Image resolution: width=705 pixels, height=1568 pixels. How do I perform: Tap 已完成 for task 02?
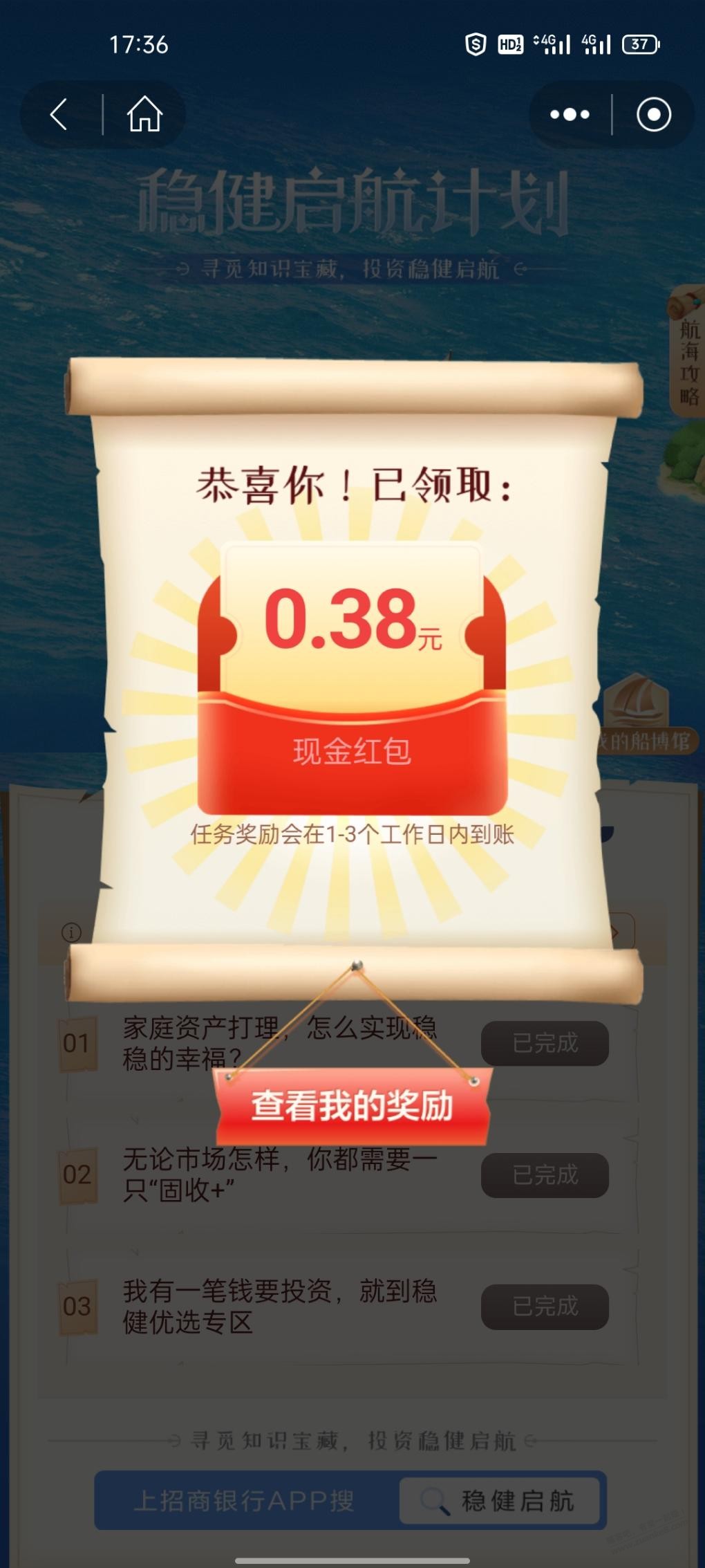point(545,1175)
